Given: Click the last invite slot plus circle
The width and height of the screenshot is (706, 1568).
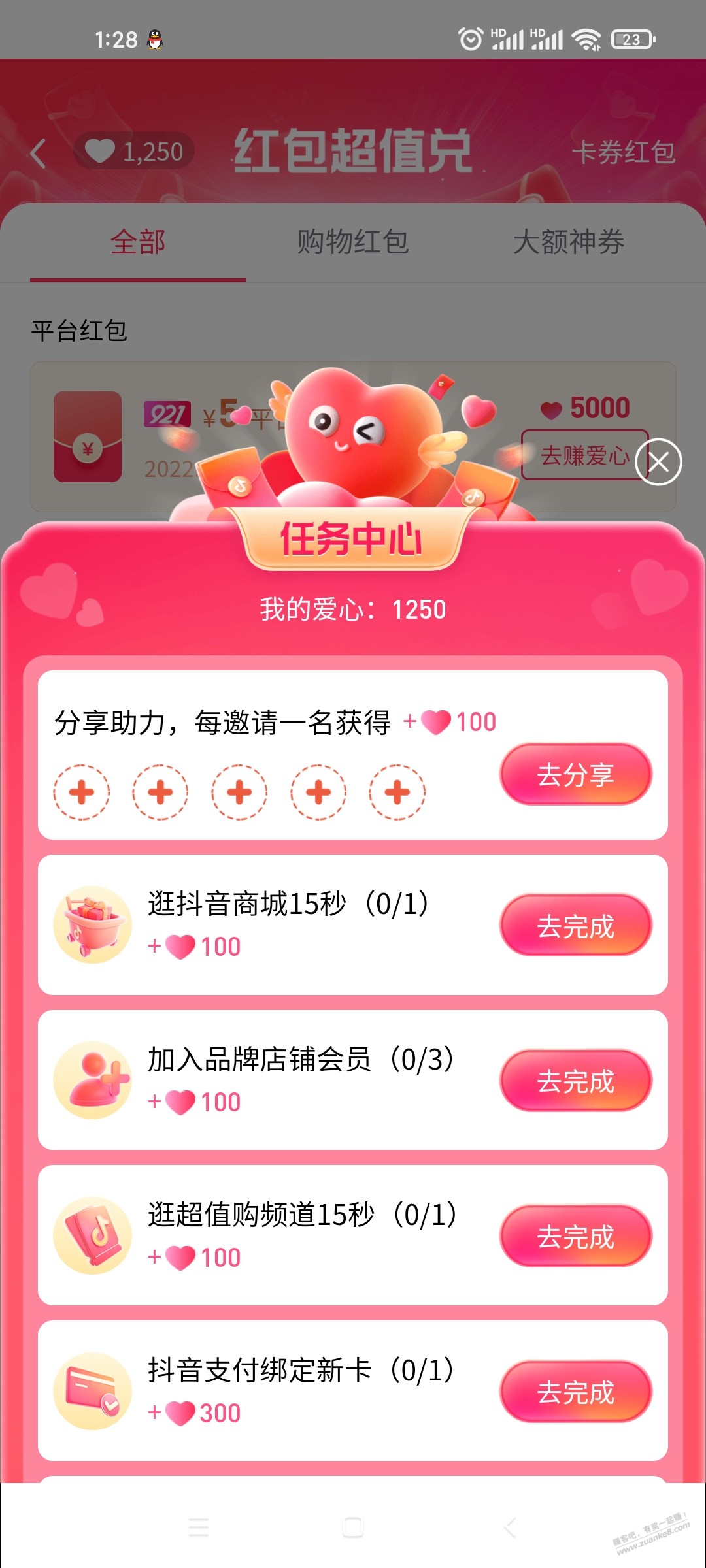Looking at the screenshot, I should (395, 792).
